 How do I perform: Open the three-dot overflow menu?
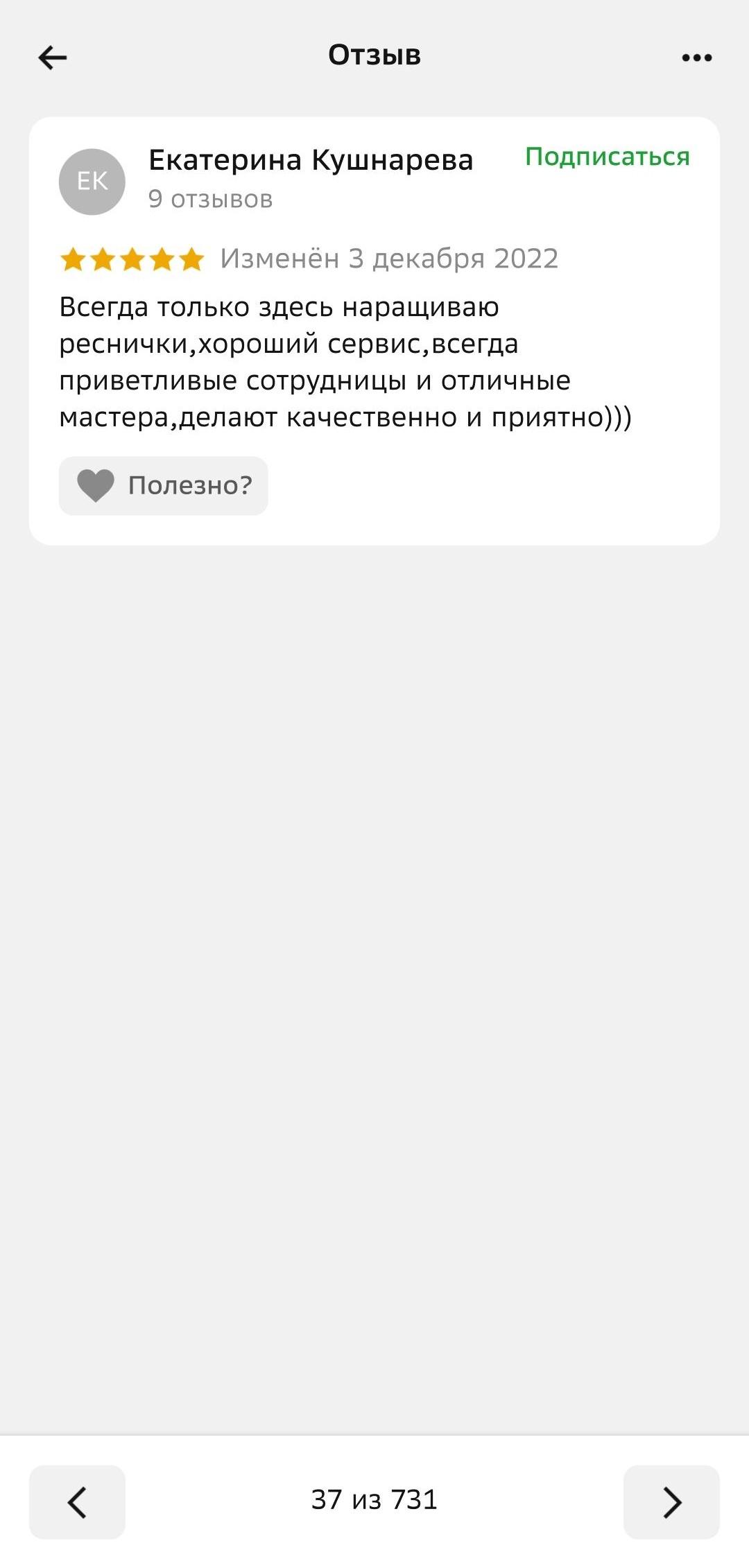(x=696, y=58)
